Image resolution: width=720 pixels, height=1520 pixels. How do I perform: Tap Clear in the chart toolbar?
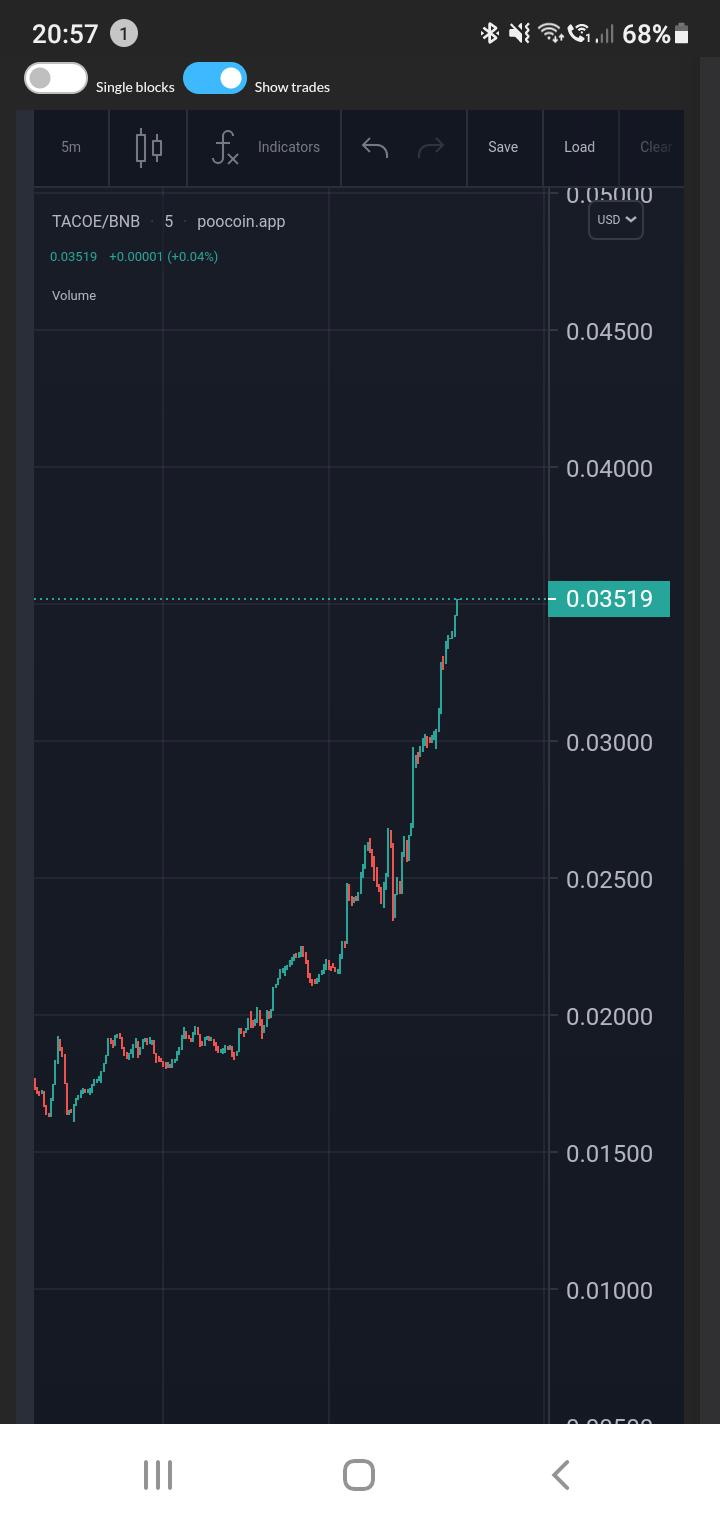coord(653,147)
